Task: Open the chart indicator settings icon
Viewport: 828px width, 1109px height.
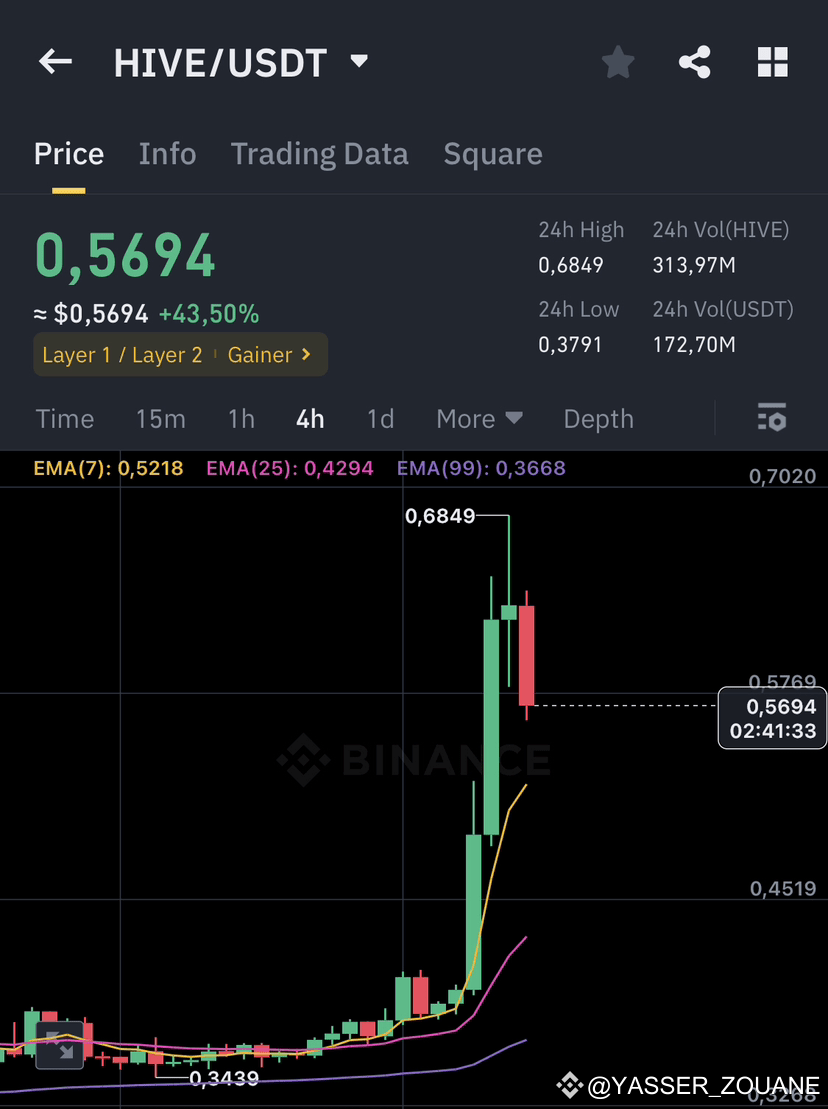Action: [771, 418]
